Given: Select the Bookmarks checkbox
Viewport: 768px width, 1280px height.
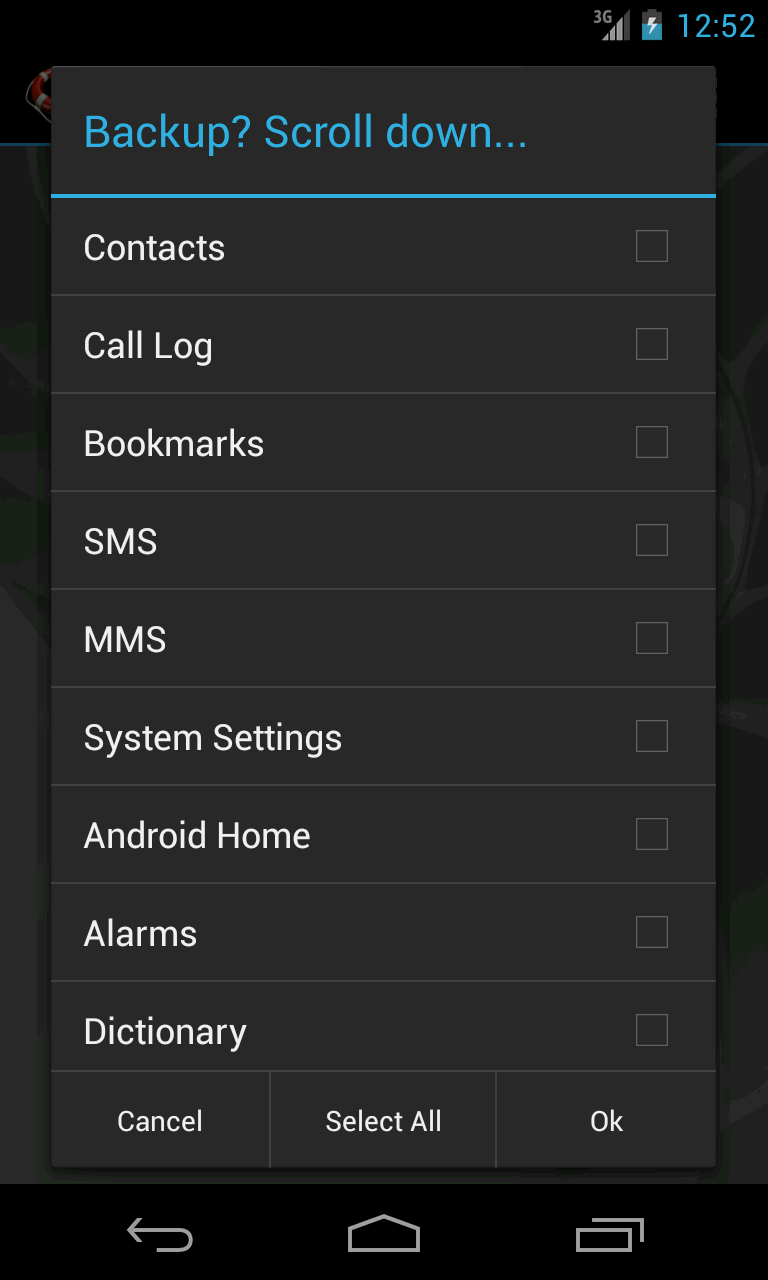Looking at the screenshot, I should 651,441.
